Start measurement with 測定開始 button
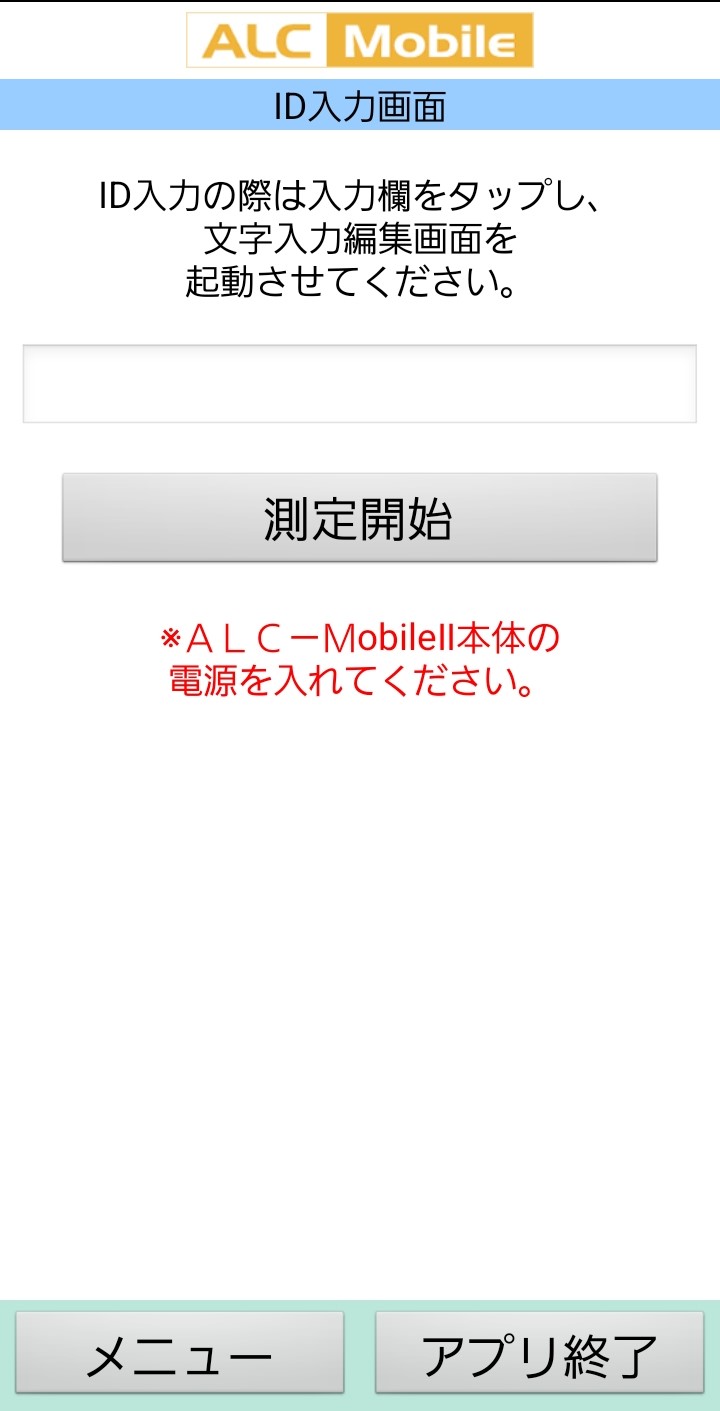The width and height of the screenshot is (720, 1411). (360, 517)
